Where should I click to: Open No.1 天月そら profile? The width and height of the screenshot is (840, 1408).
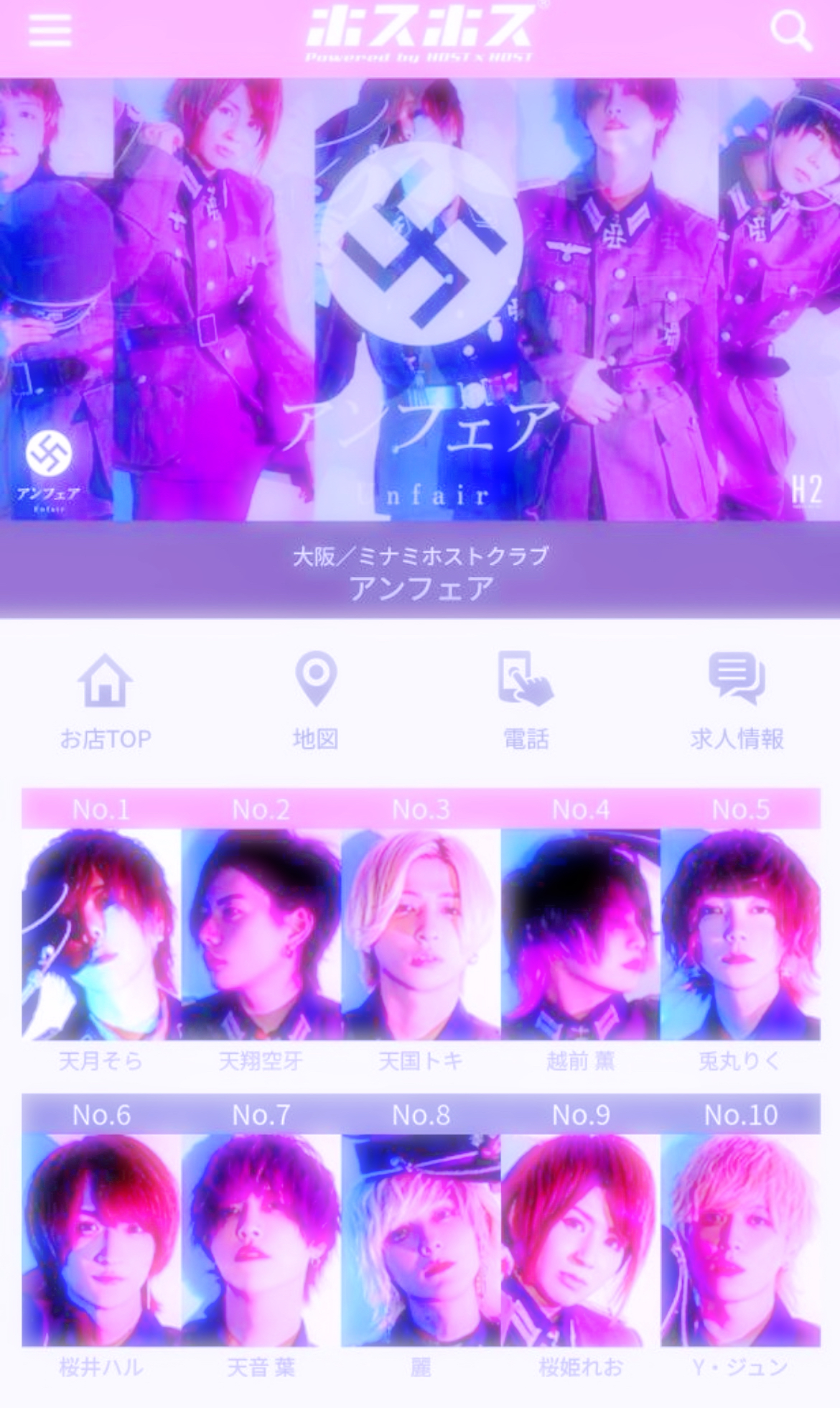[101, 934]
